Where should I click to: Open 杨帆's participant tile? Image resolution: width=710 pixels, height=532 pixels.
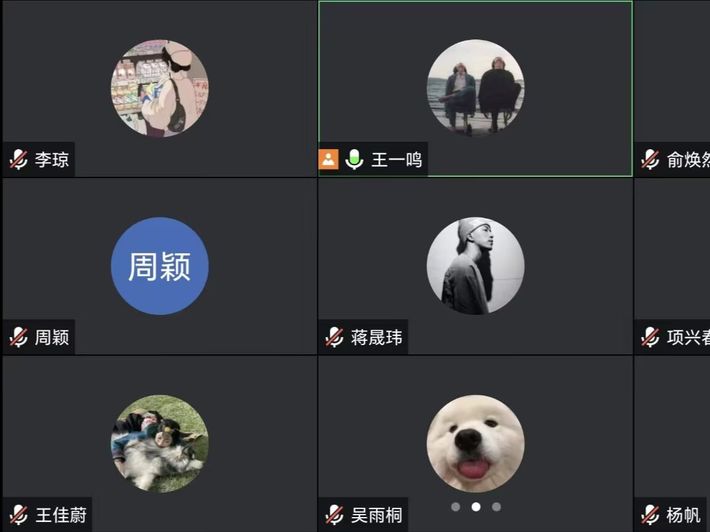(673, 444)
